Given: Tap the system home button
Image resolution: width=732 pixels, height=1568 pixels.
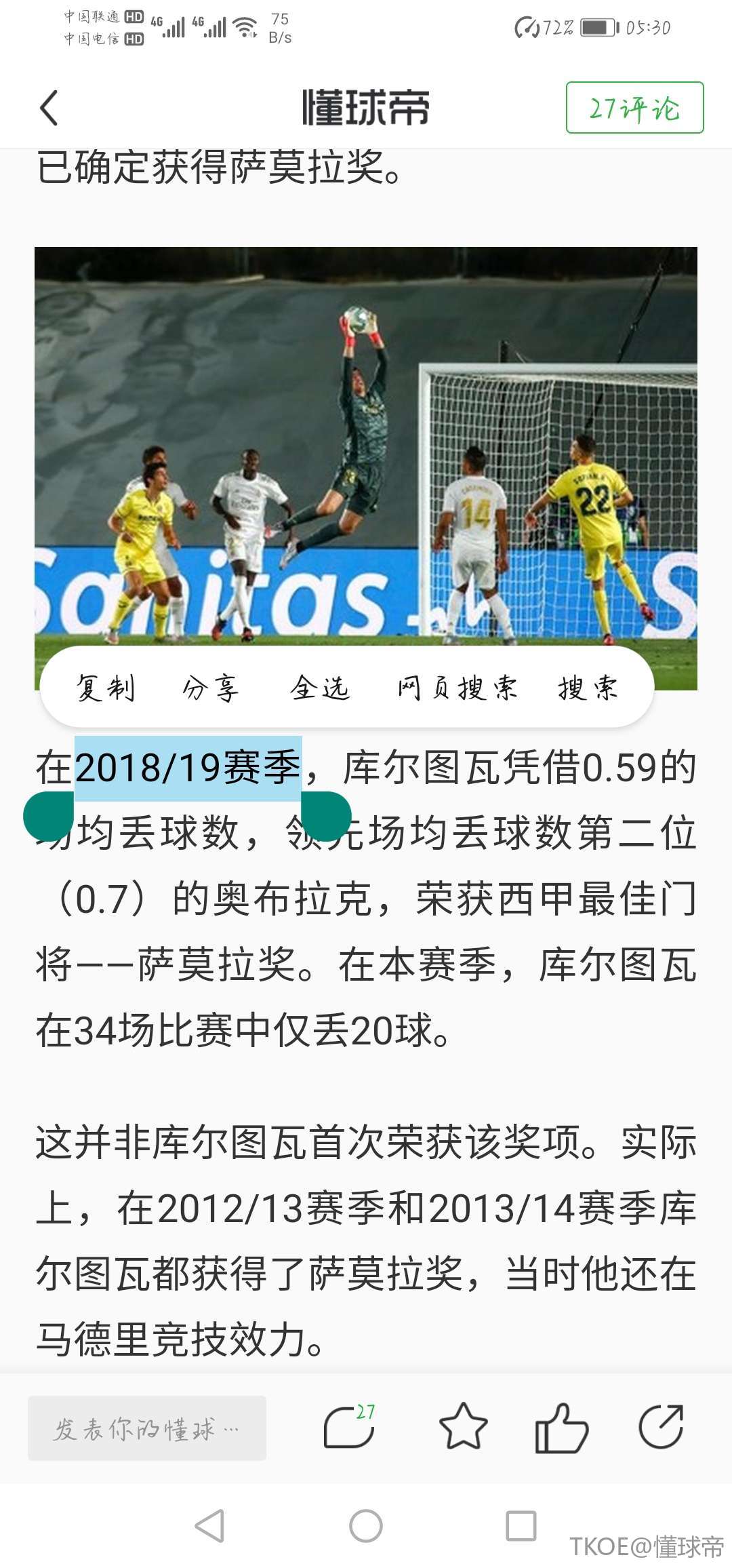Looking at the screenshot, I should tap(366, 1526).
